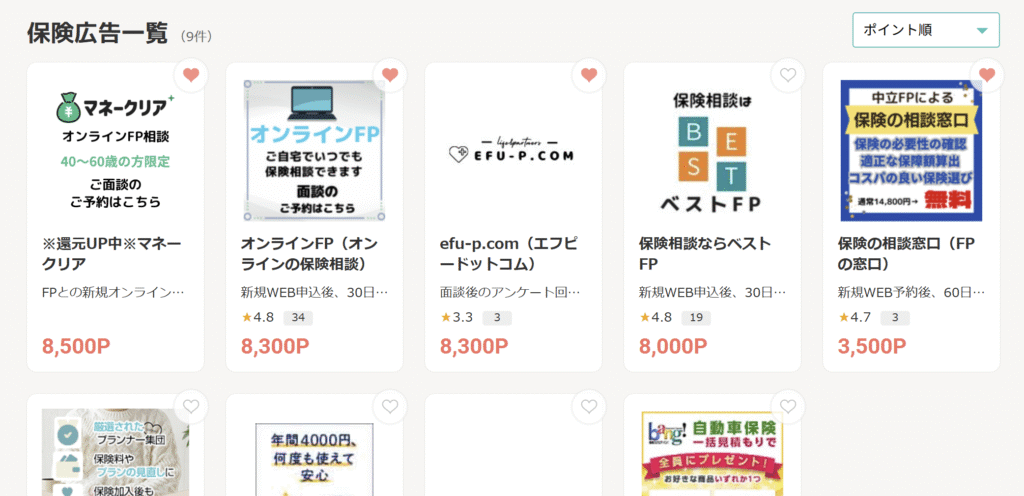Open the 保険相談ならベストFP card
The height and width of the screenshot is (496, 1024).
point(711,252)
